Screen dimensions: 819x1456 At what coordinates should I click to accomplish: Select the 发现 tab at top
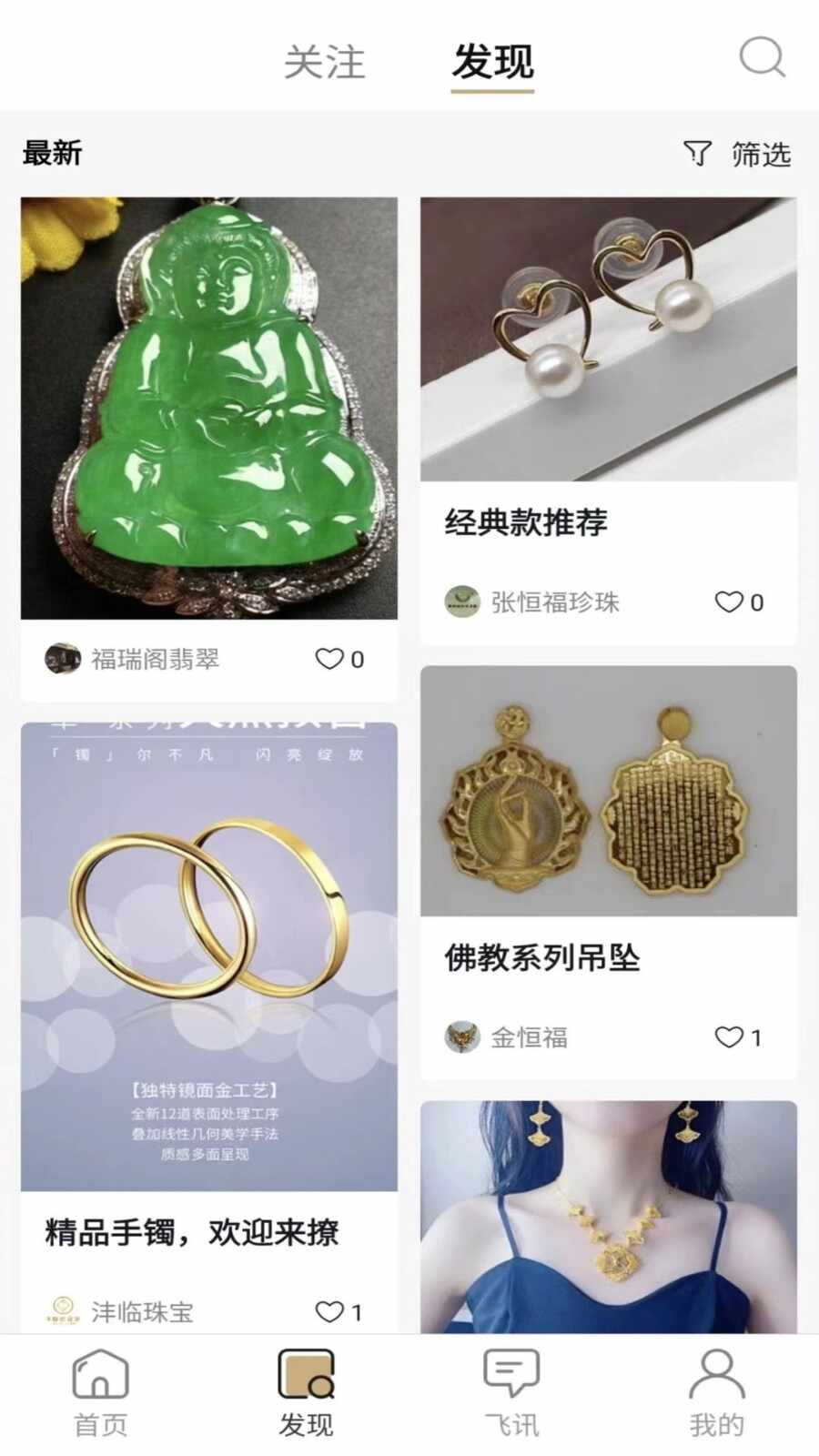[491, 61]
